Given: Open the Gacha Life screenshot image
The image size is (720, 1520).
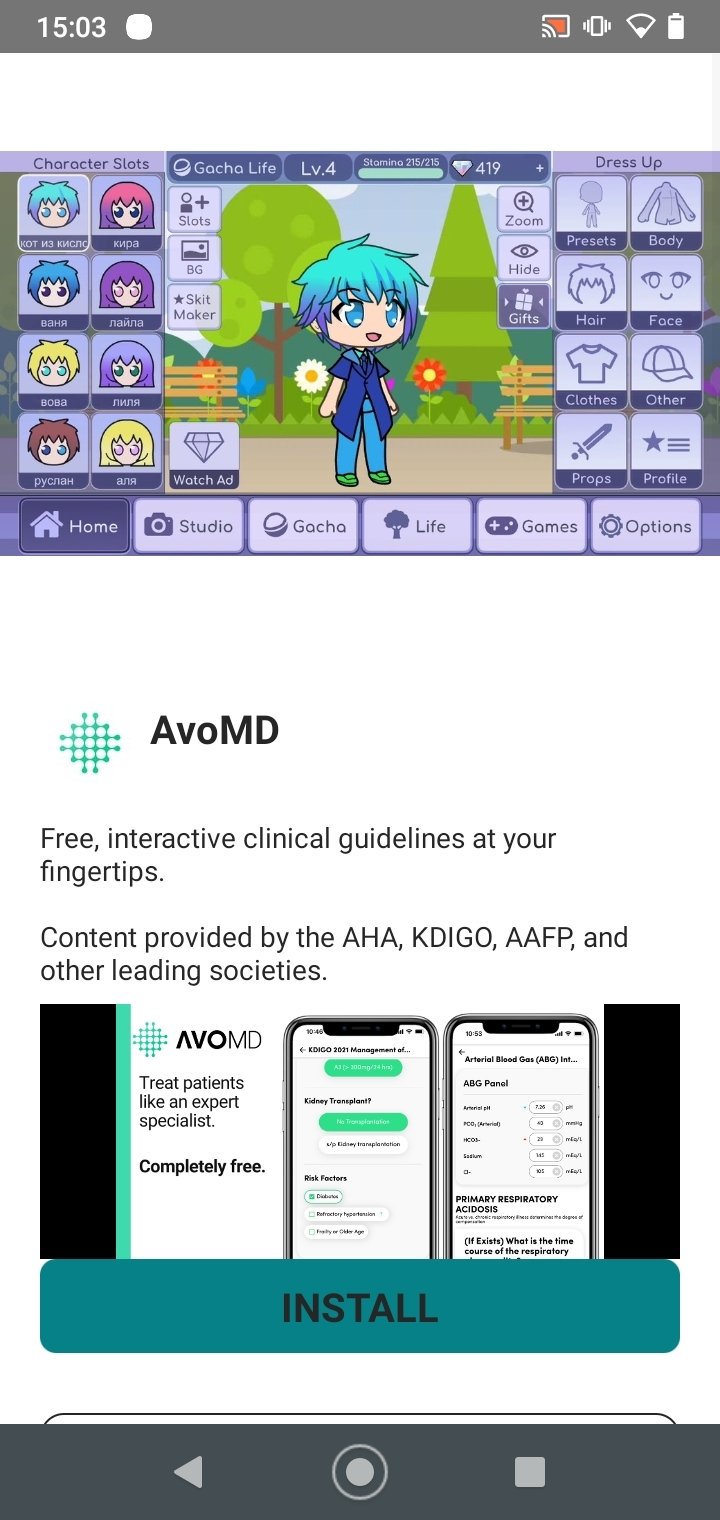Looking at the screenshot, I should 360,352.
